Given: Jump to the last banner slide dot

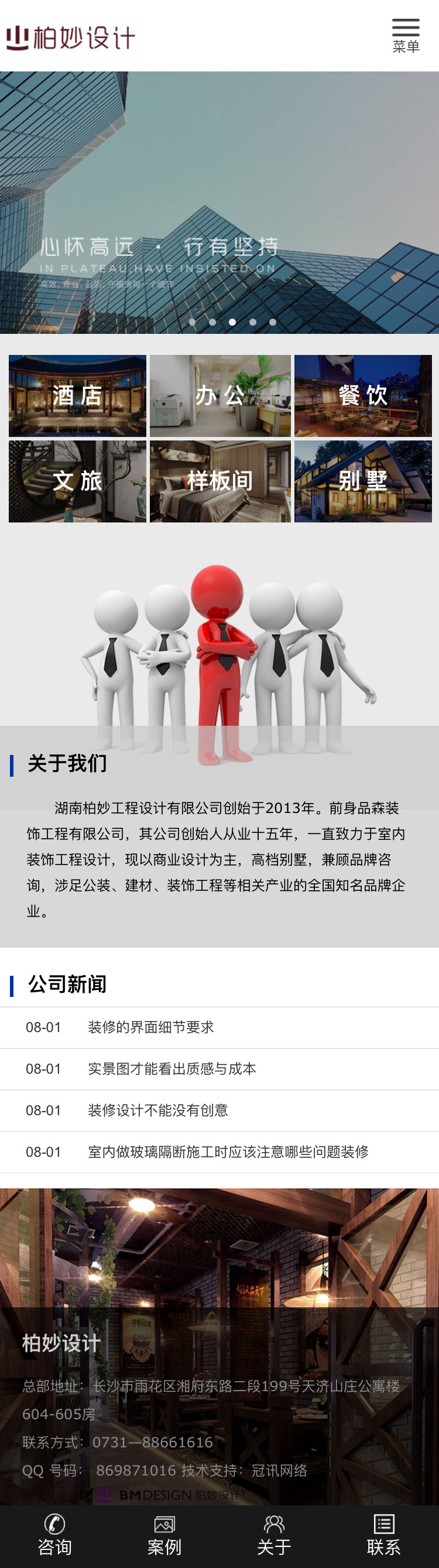Looking at the screenshot, I should (272, 322).
